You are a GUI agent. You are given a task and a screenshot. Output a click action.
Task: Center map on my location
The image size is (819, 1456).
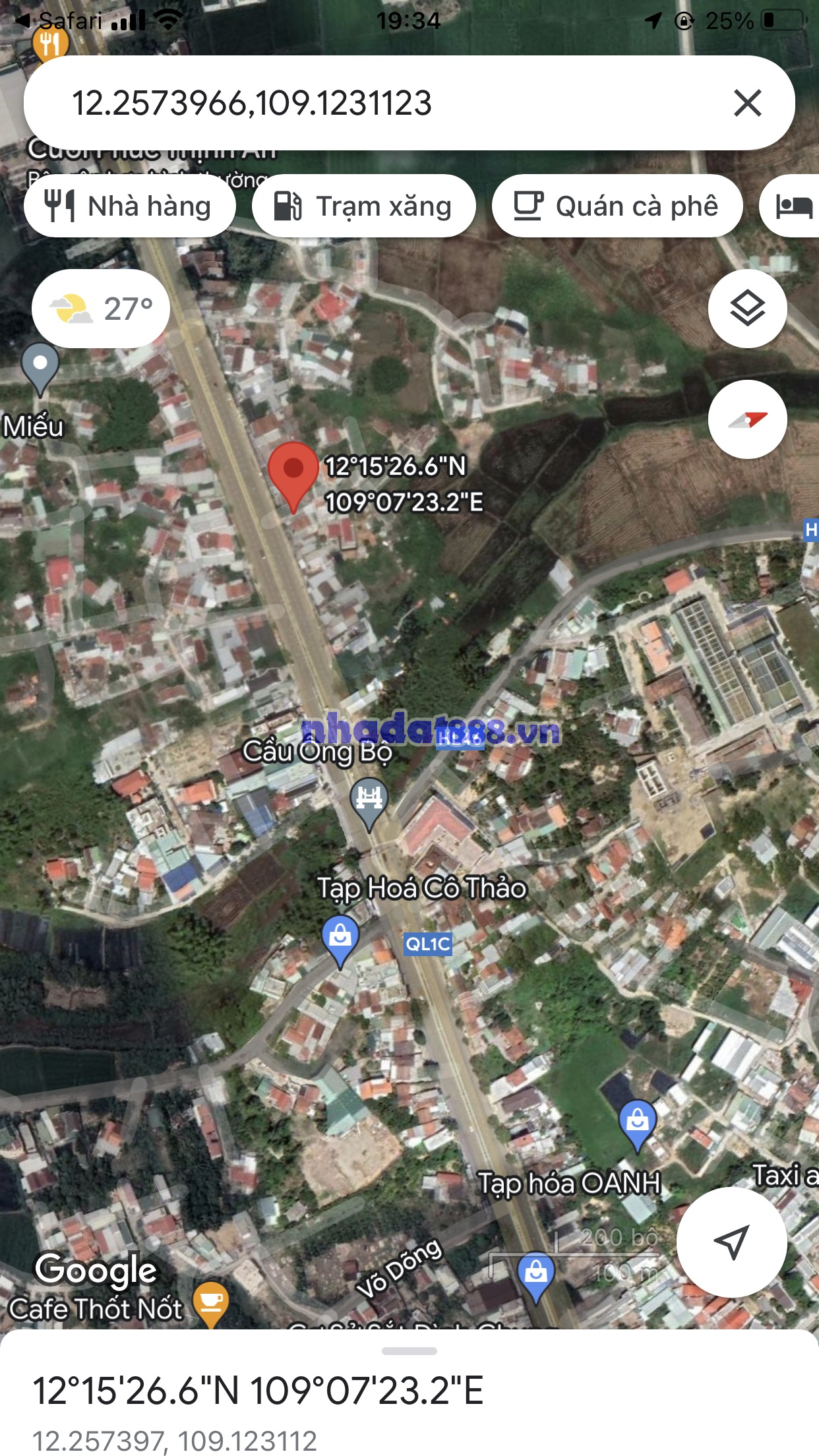pos(731,1242)
